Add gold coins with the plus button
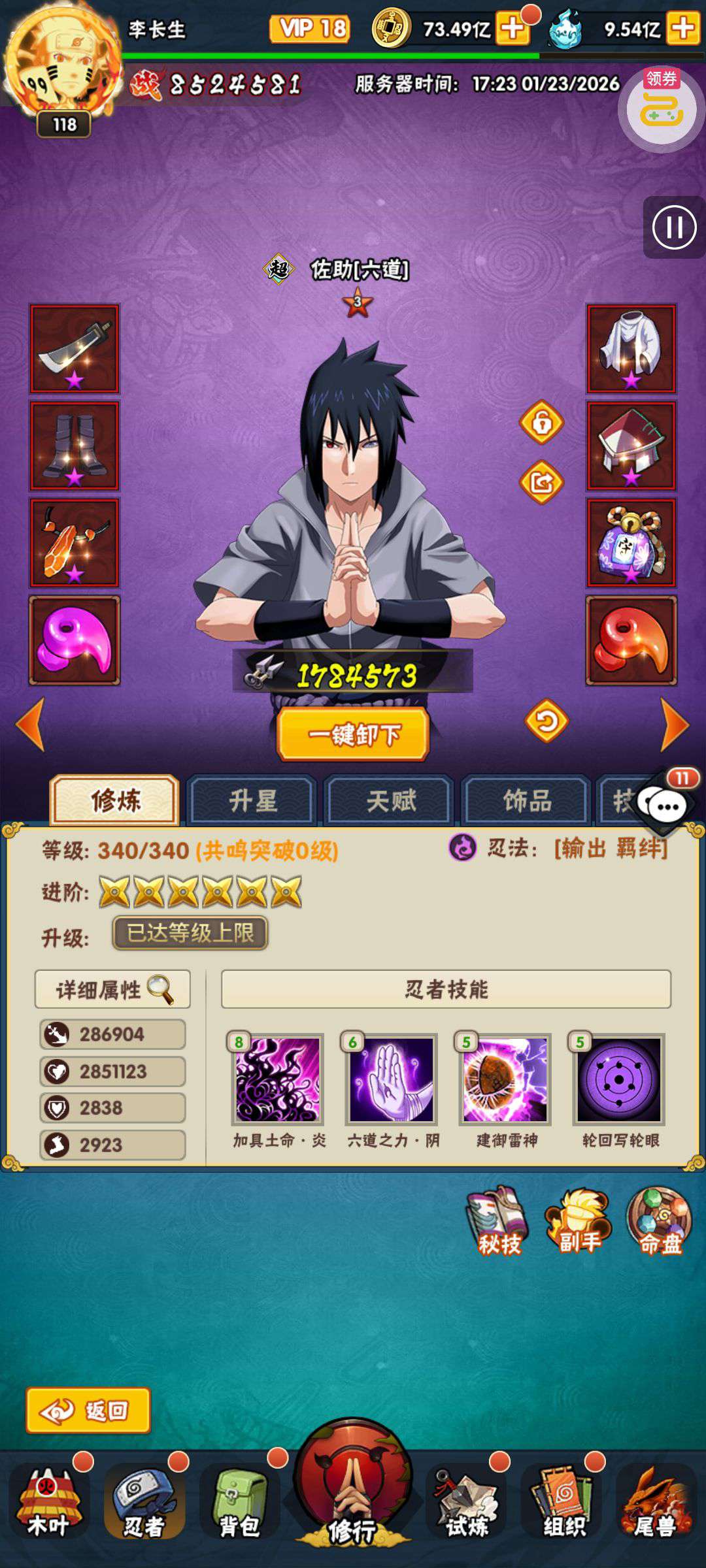Screen dimensions: 706x1568 pos(513,29)
